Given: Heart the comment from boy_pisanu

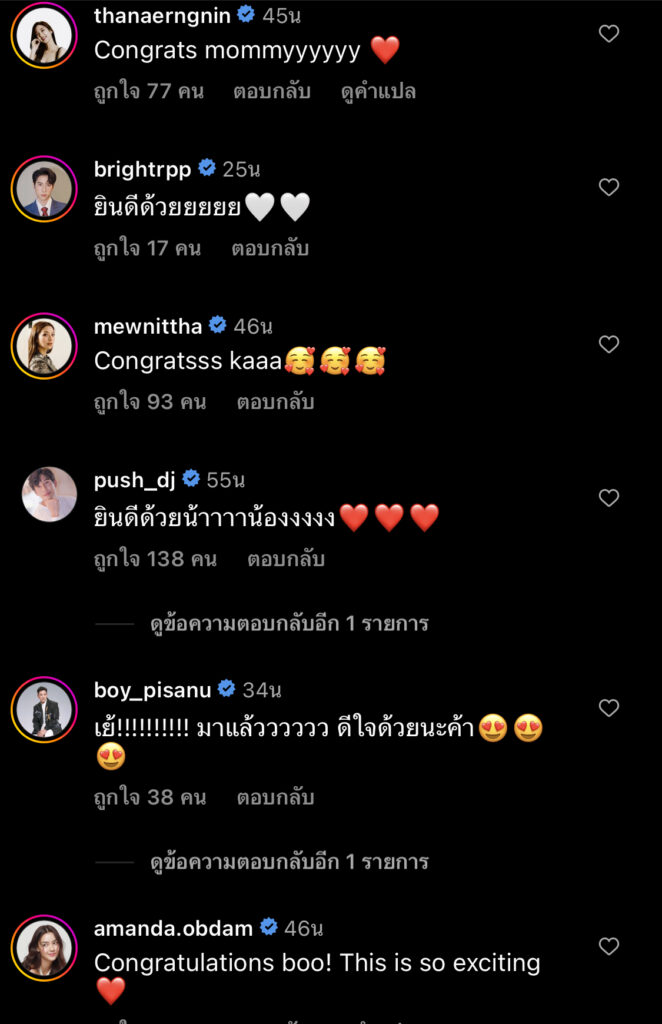Looking at the screenshot, I should (x=608, y=708).
